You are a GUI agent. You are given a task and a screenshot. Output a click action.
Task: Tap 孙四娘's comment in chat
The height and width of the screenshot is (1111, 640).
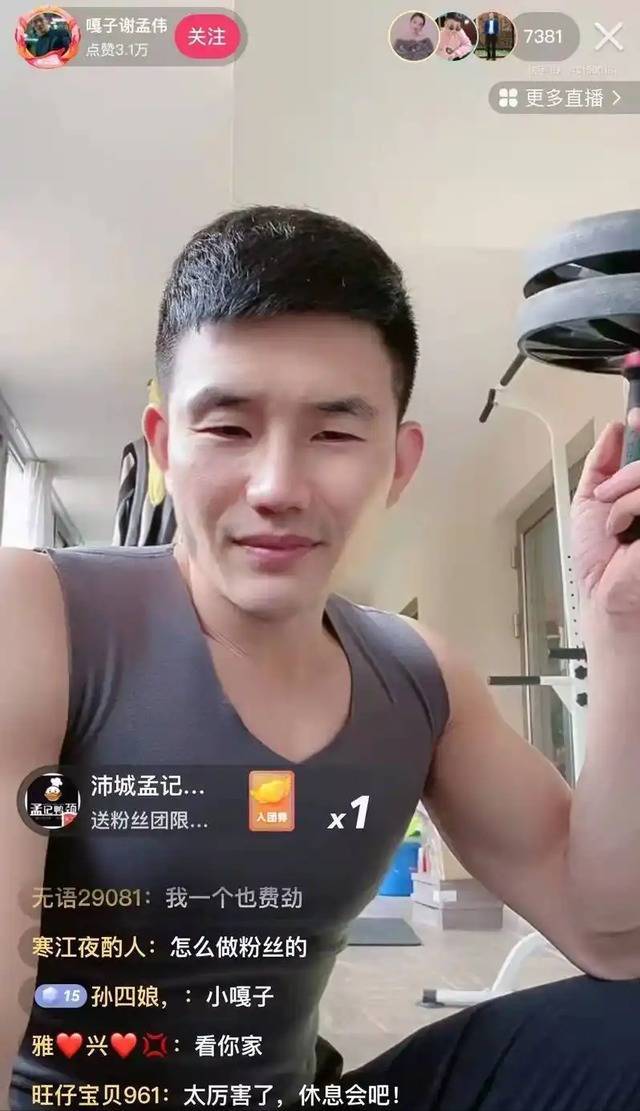pyautogui.click(x=155, y=996)
